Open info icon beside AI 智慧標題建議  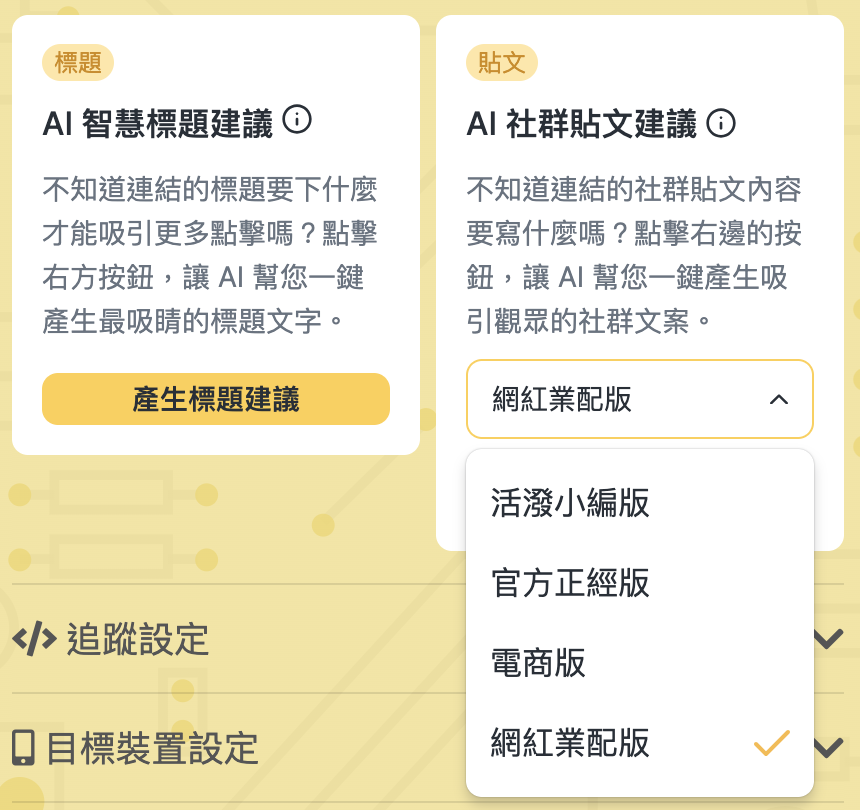pyautogui.click(x=297, y=120)
